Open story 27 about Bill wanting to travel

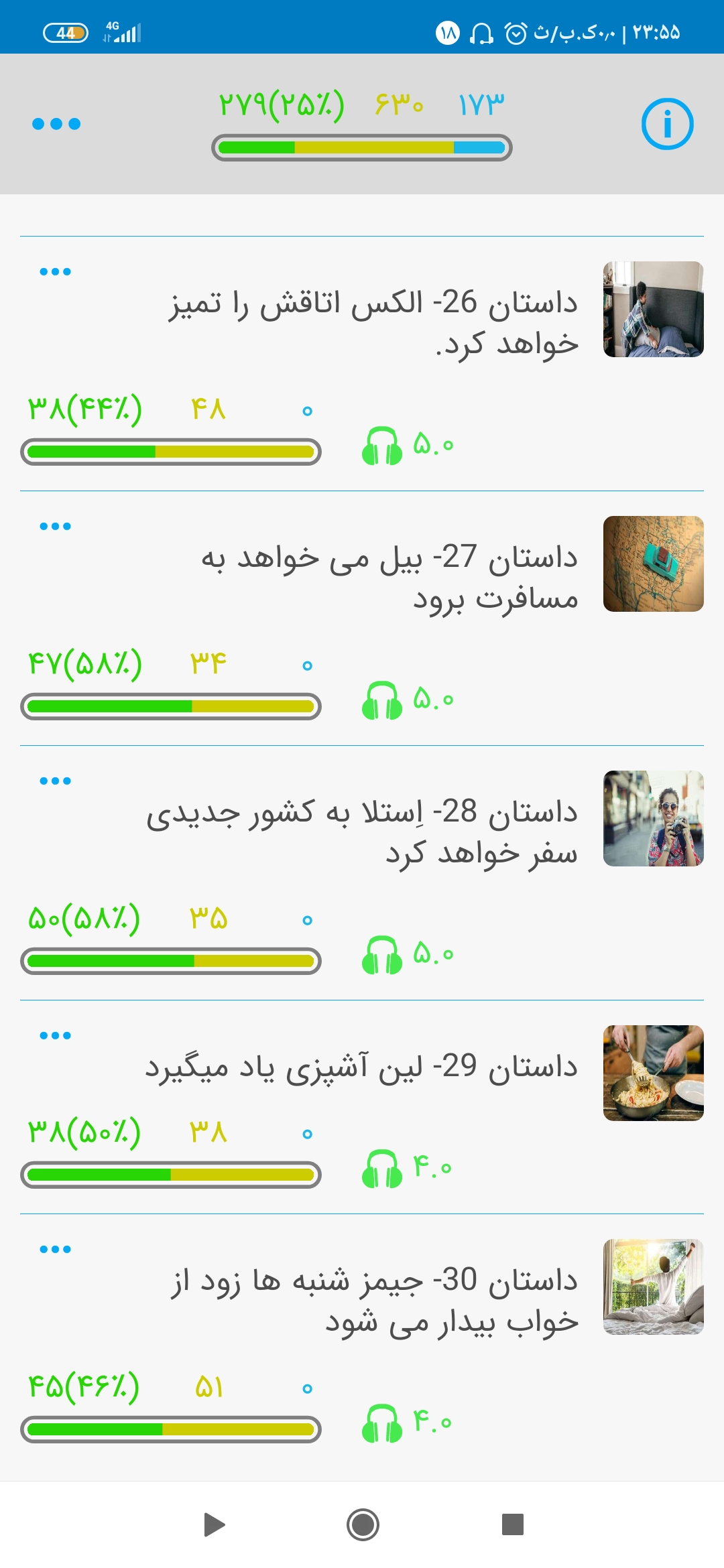tap(389, 578)
